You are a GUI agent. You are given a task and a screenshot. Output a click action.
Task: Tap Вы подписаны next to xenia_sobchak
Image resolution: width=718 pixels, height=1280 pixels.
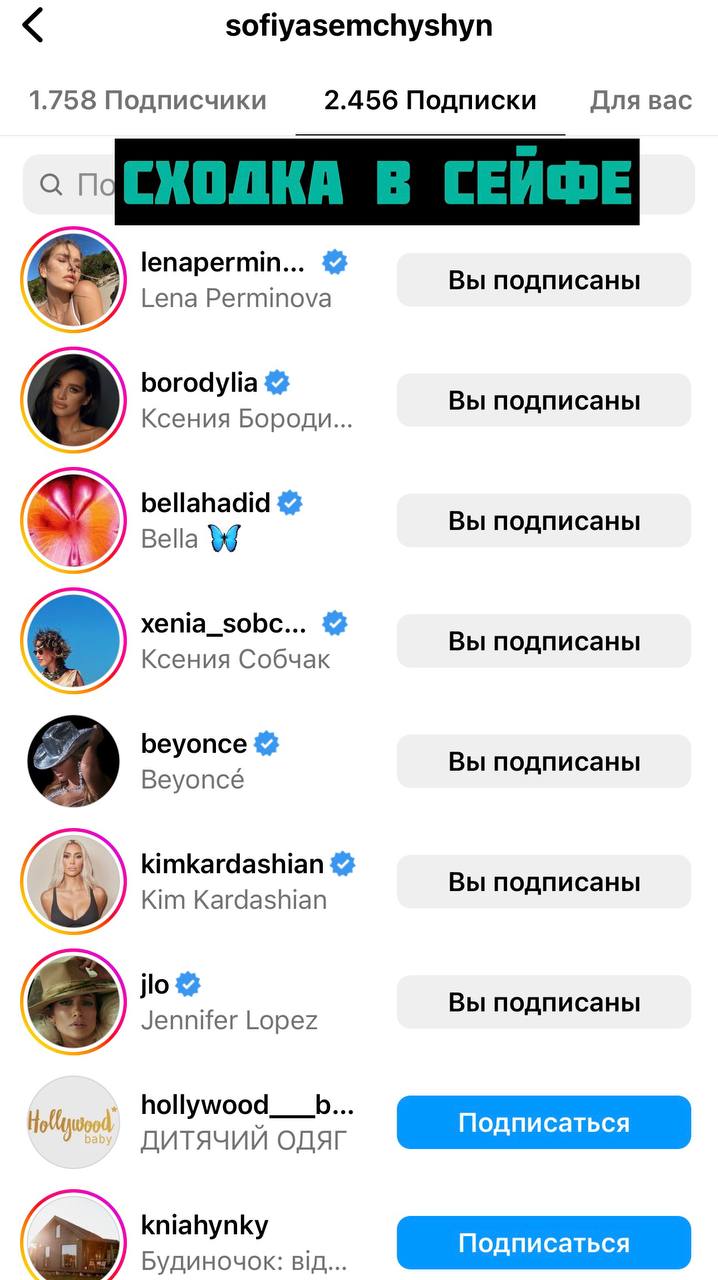click(x=543, y=641)
